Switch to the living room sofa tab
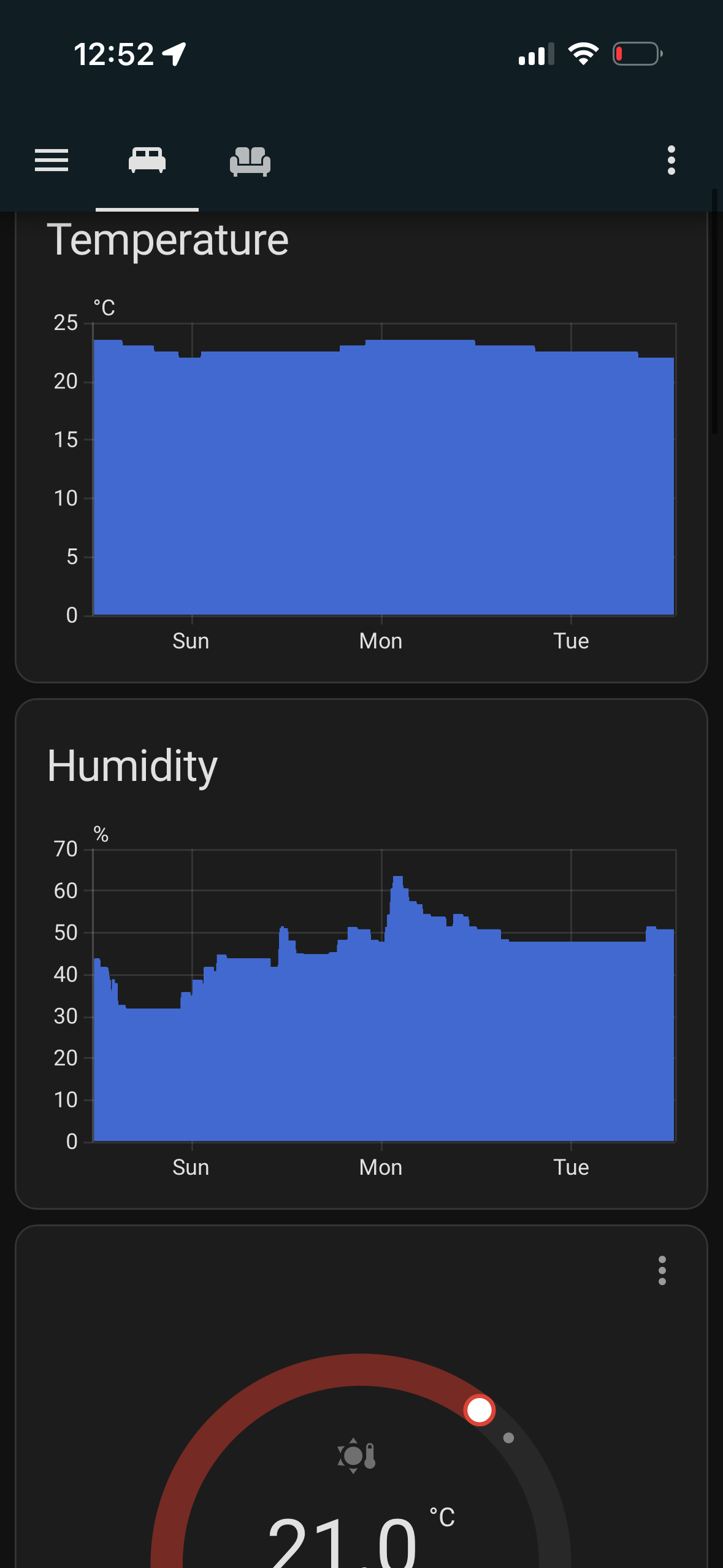723x1568 pixels. click(x=250, y=161)
